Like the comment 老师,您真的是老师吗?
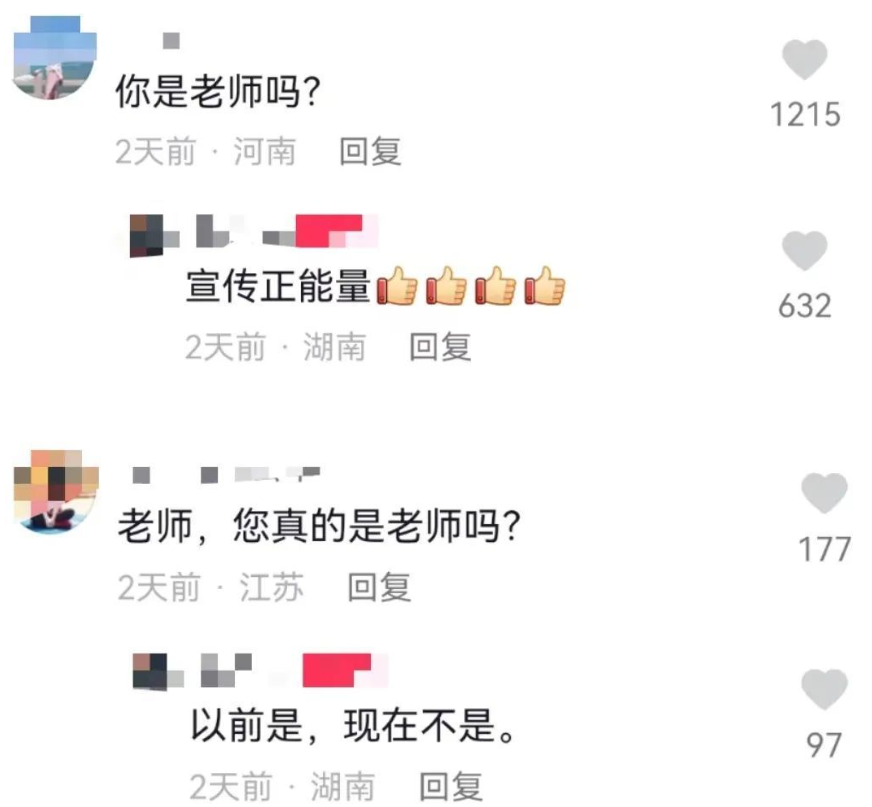This screenshot has width=872, height=807. [x=824, y=494]
